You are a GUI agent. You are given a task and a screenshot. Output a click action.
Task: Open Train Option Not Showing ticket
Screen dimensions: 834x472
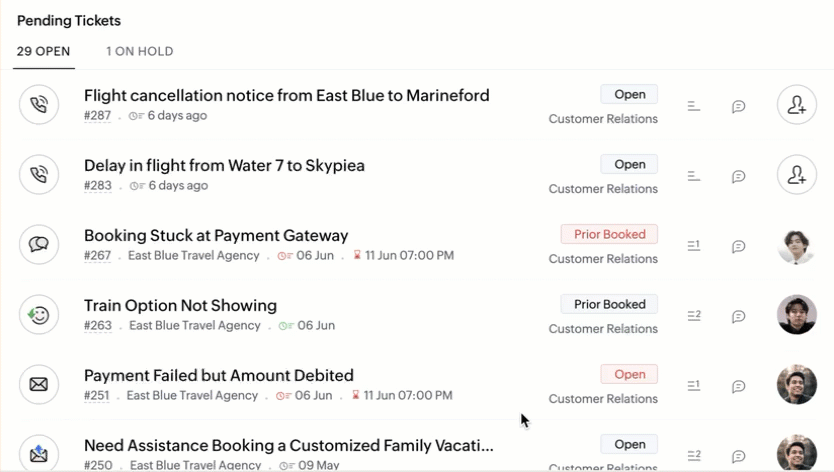click(180, 306)
